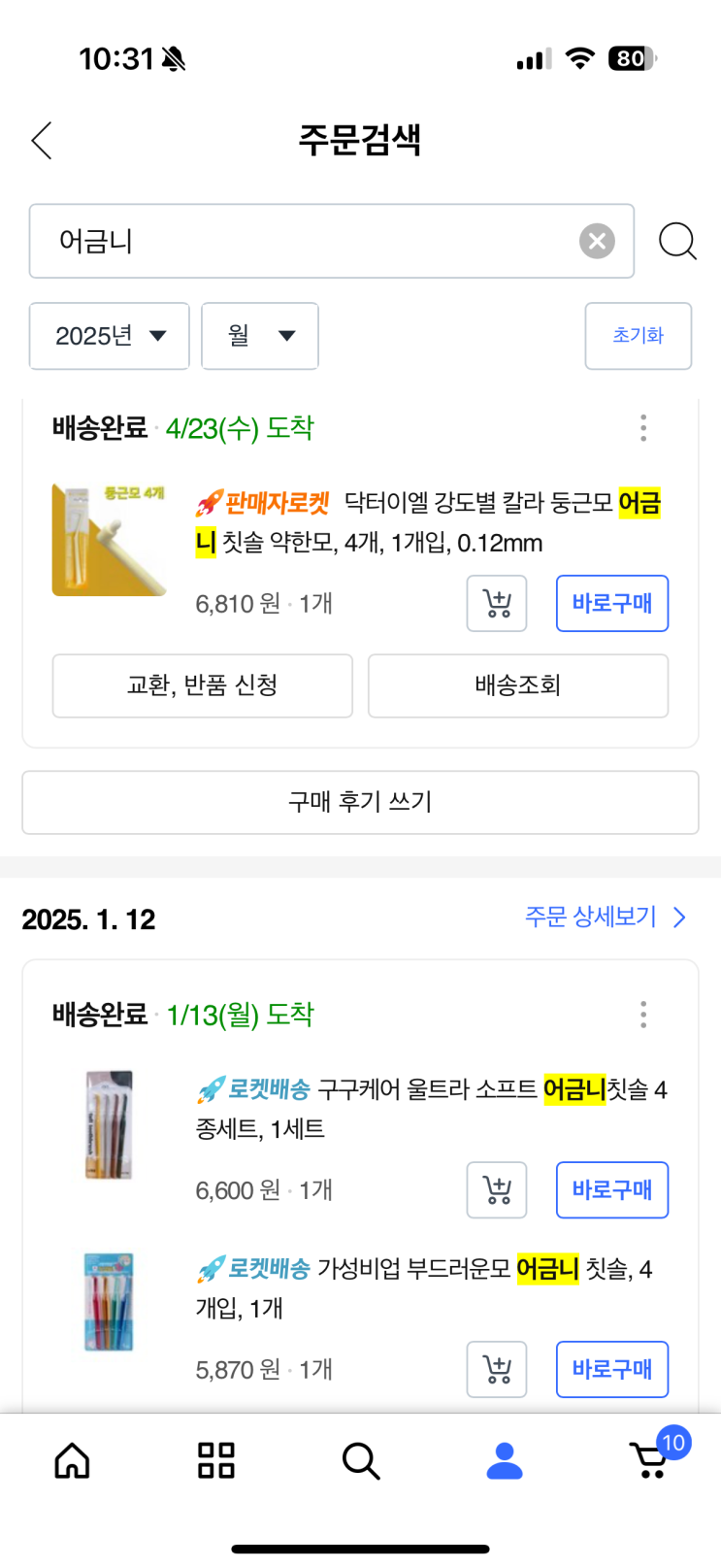Add 구구케어 울트라 소프트 칫솔 to cart
Image resolution: width=721 pixels, height=1568 pixels.
497,1190
